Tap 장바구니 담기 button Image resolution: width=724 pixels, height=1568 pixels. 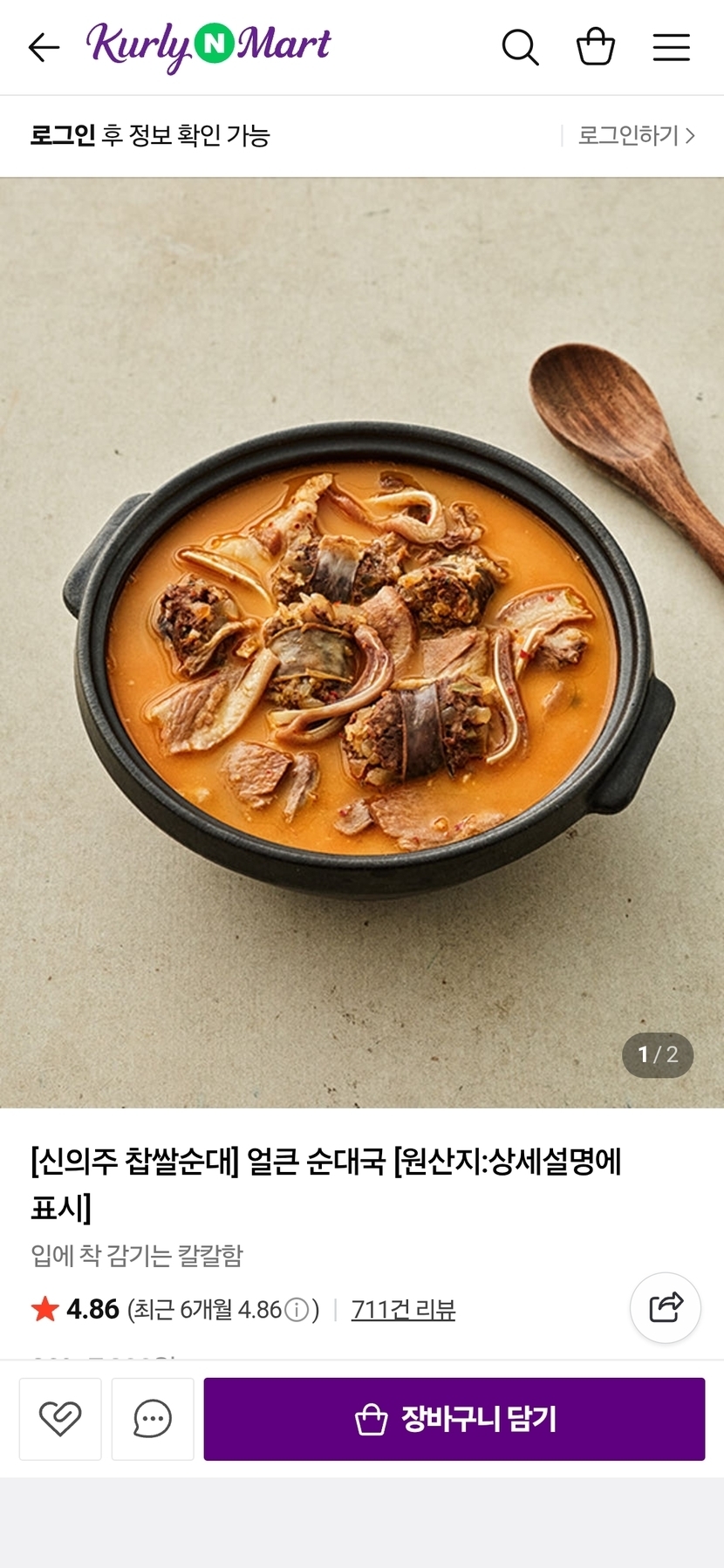pyautogui.click(x=454, y=1419)
